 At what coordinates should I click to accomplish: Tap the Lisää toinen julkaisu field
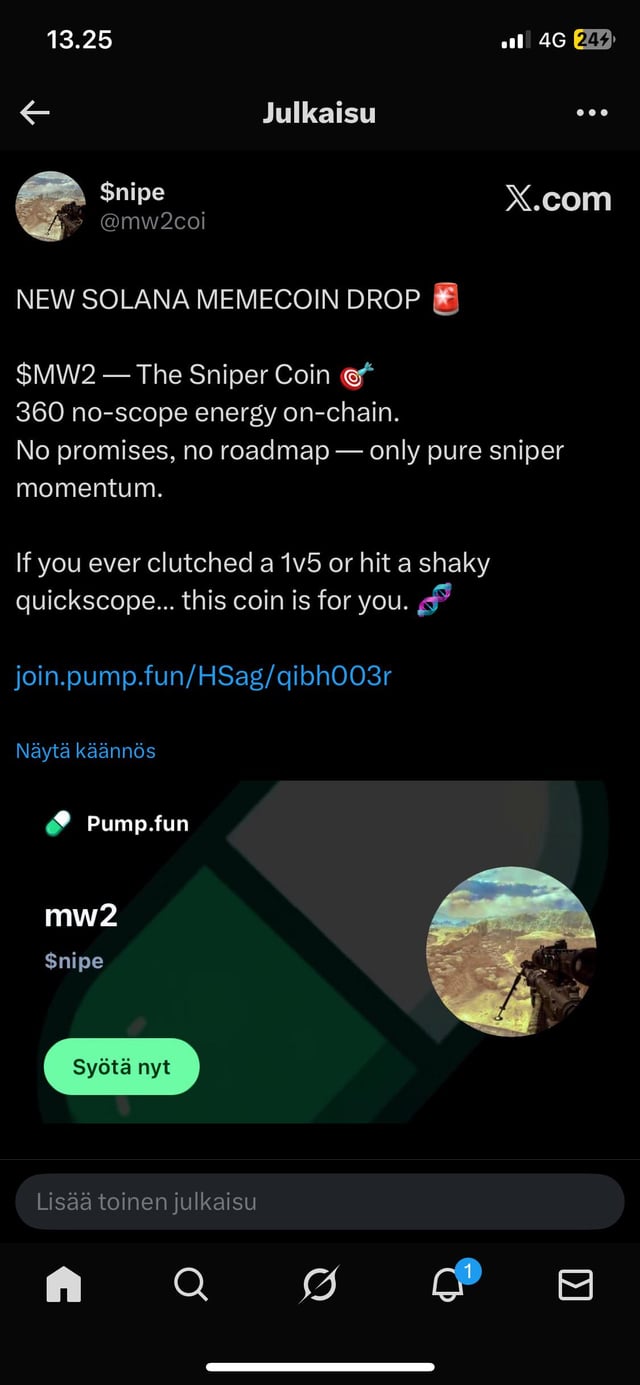coord(319,1201)
